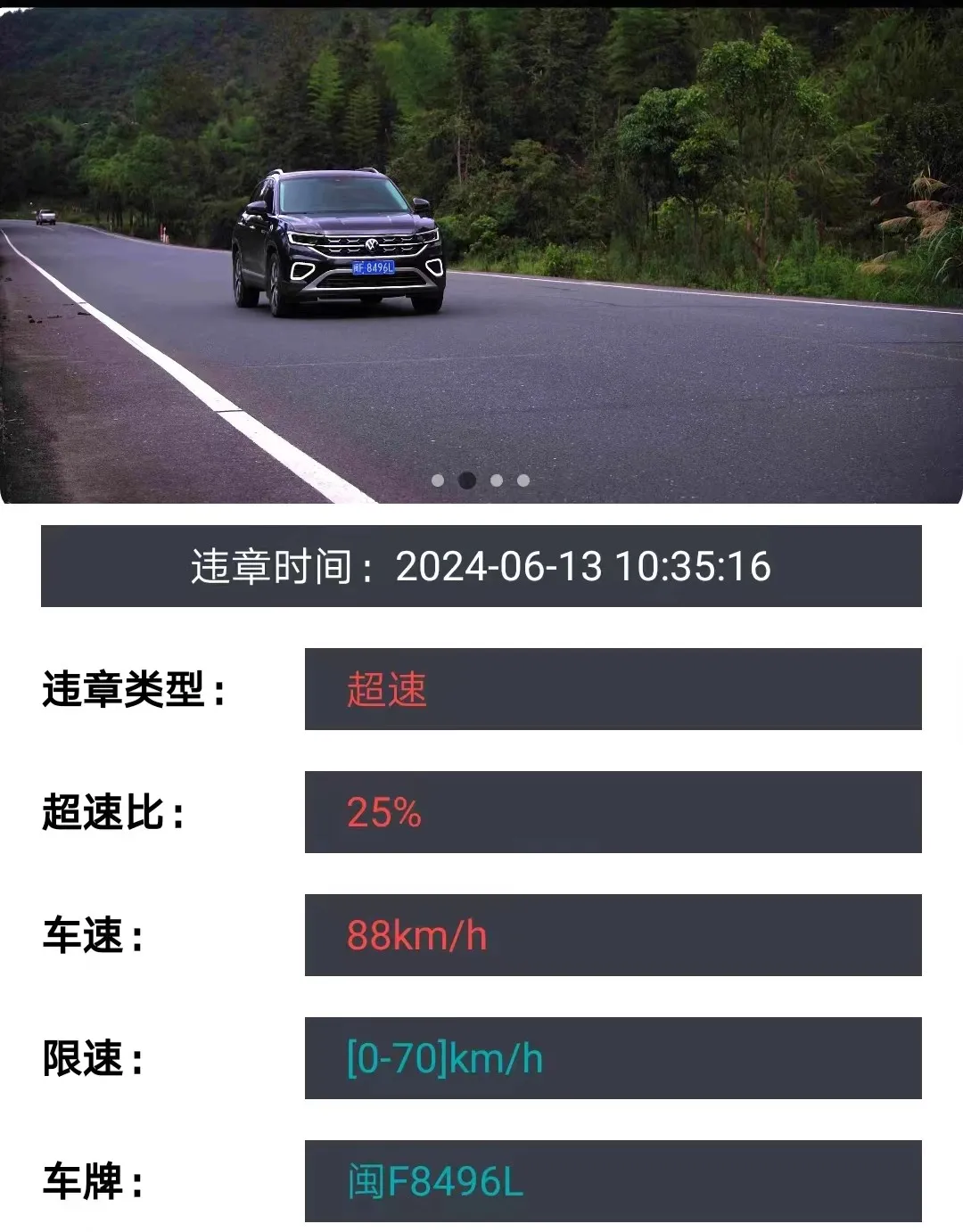Open the 违章时间 timestamp bar
The image size is (963, 1232).
point(481,564)
